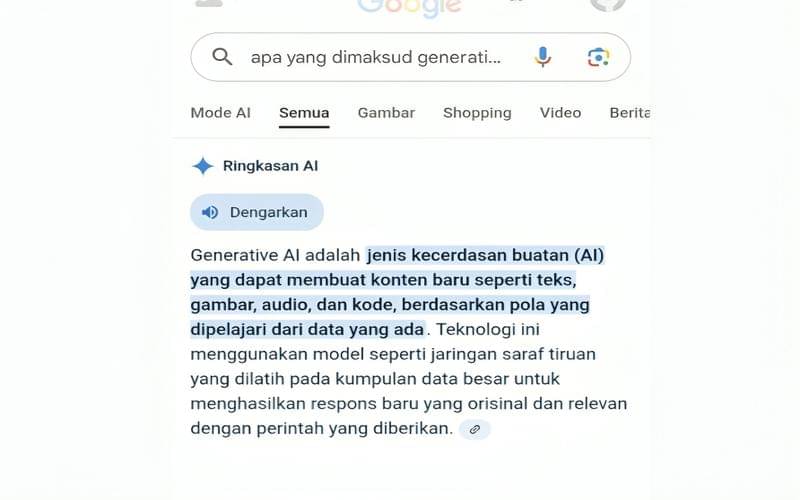Viewport: 800px width, 500px height.
Task: Switch to the Video tab
Action: [x=560, y=113]
